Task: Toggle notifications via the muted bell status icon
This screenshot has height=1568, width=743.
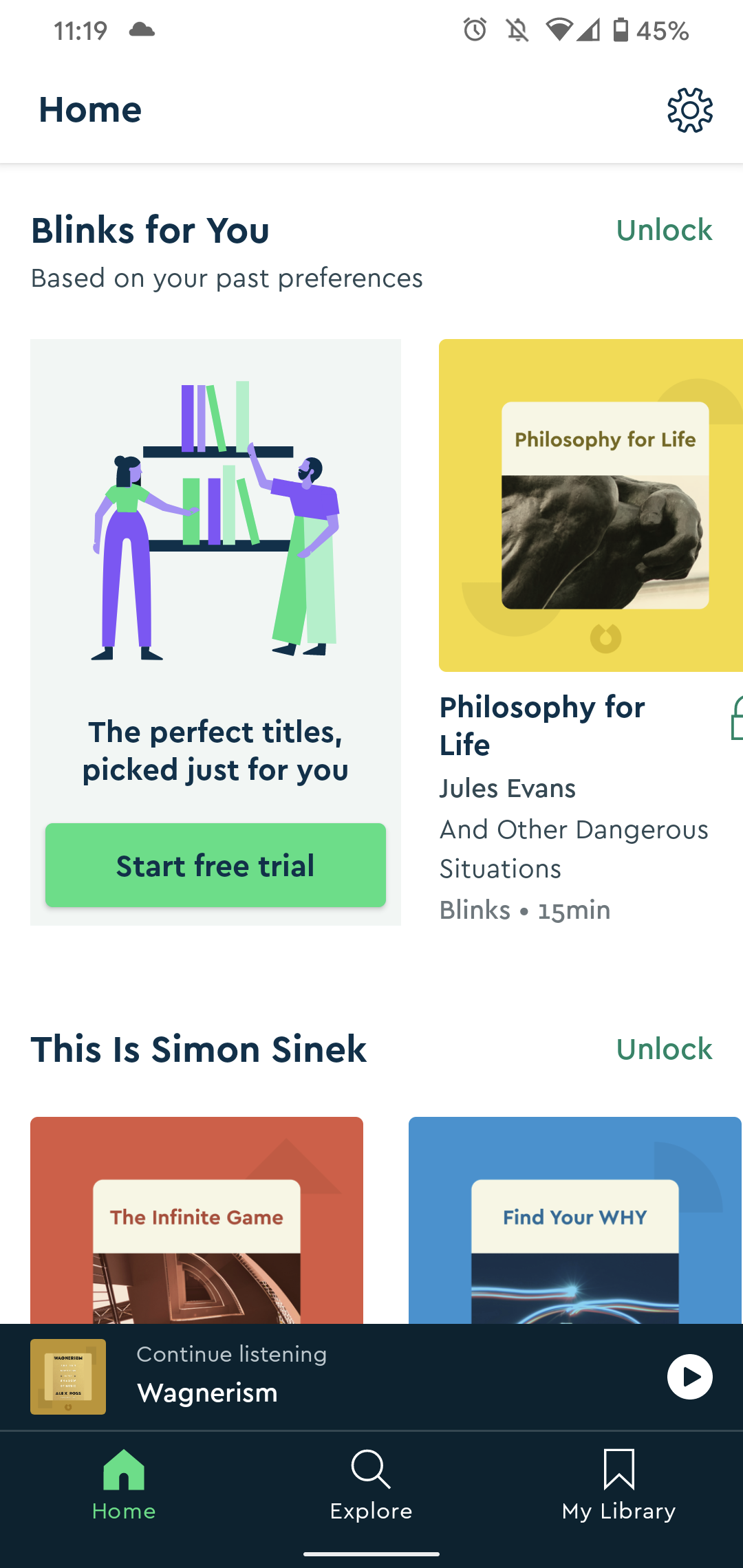Action: (x=517, y=28)
